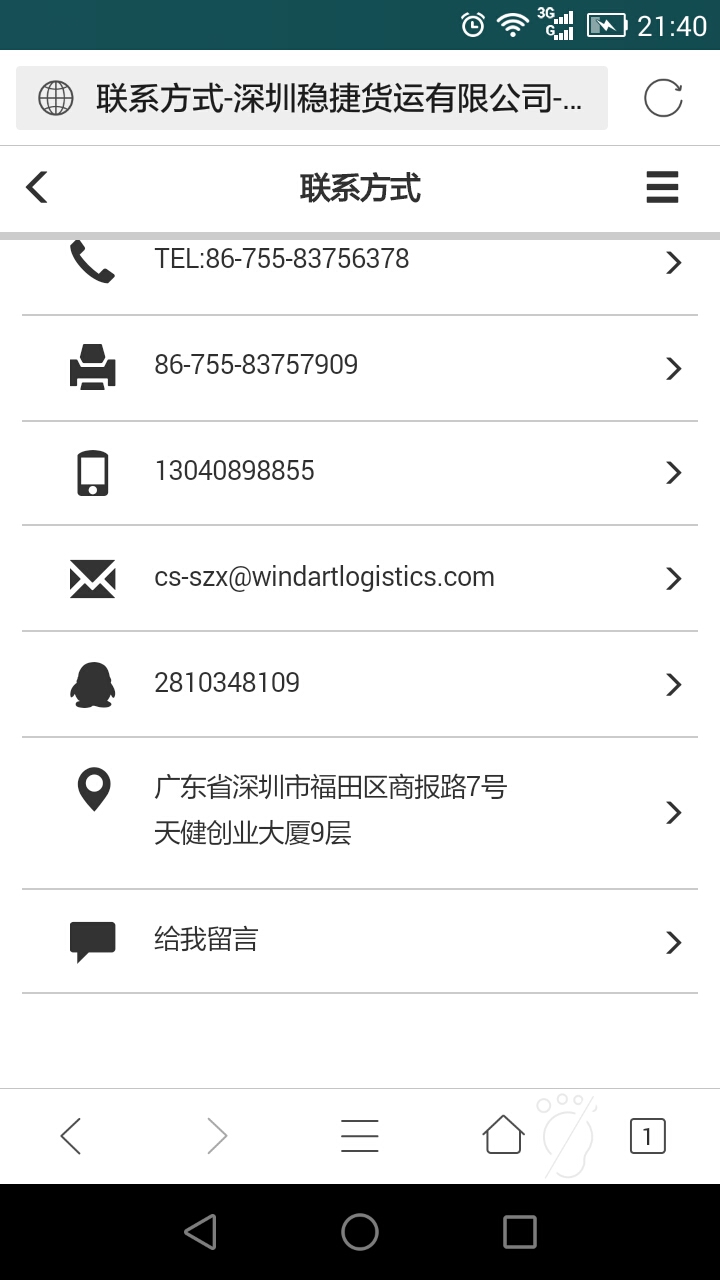The width and height of the screenshot is (720, 1280).
Task: Tap the browser address bar
Action: [311, 98]
